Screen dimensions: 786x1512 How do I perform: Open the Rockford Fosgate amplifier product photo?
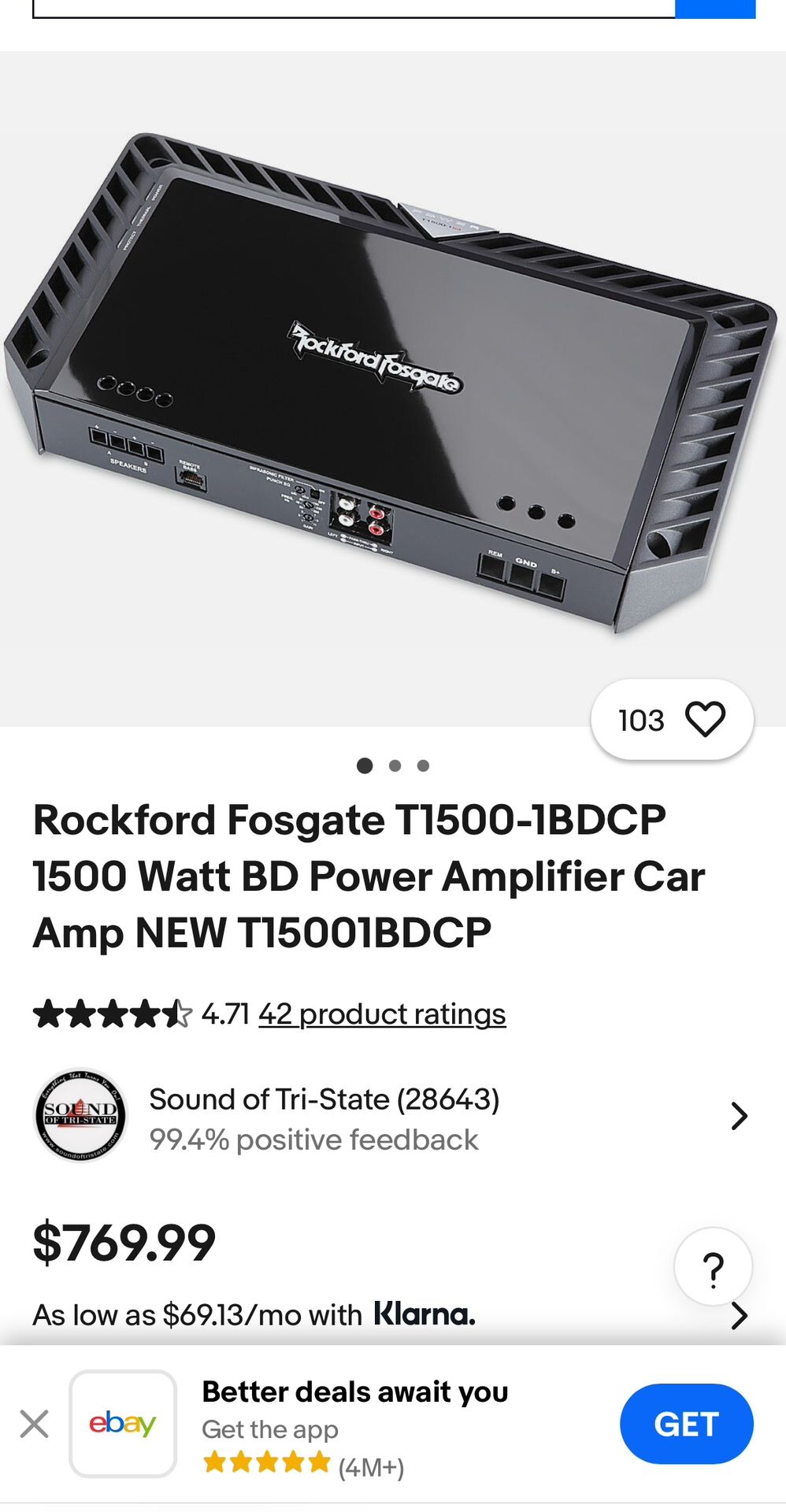(391, 386)
